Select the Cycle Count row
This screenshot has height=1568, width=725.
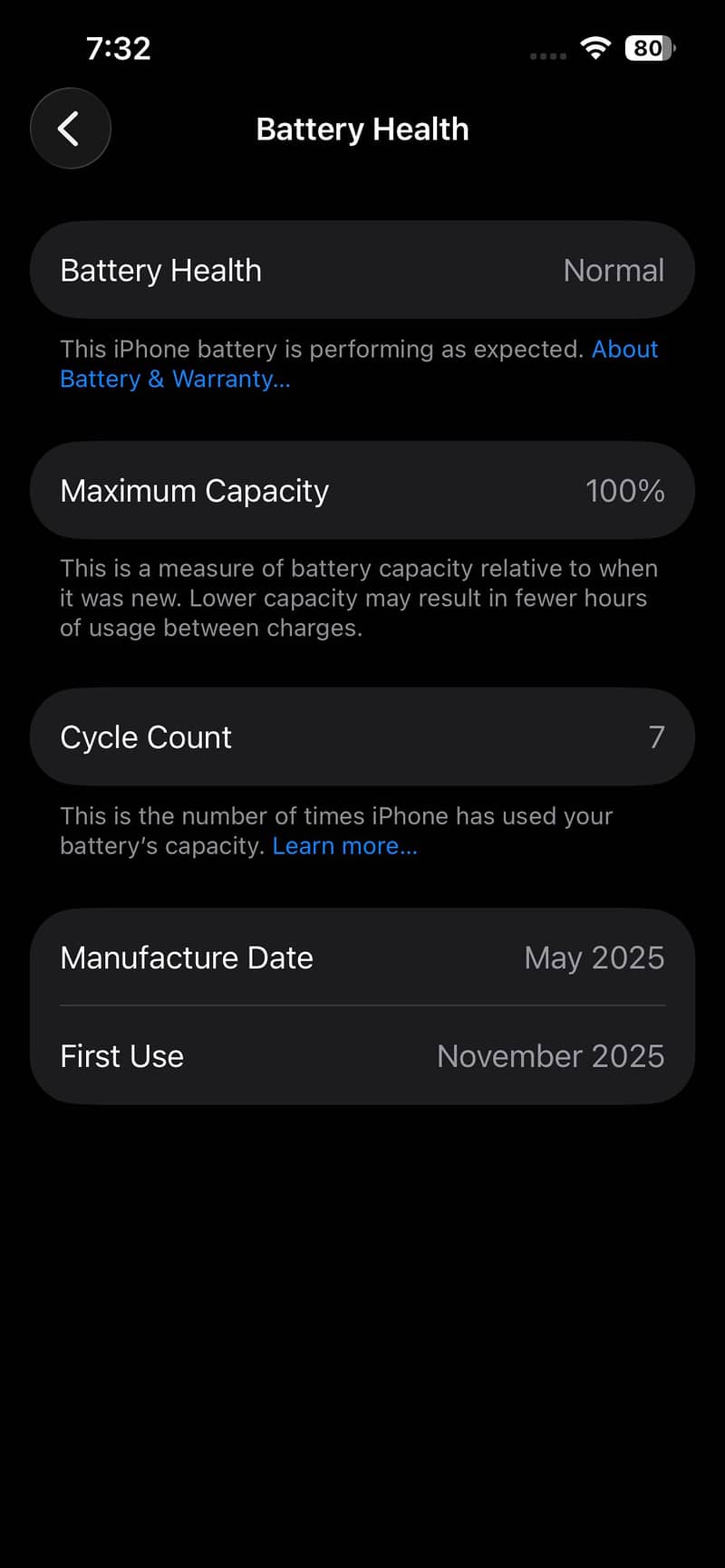[x=362, y=736]
